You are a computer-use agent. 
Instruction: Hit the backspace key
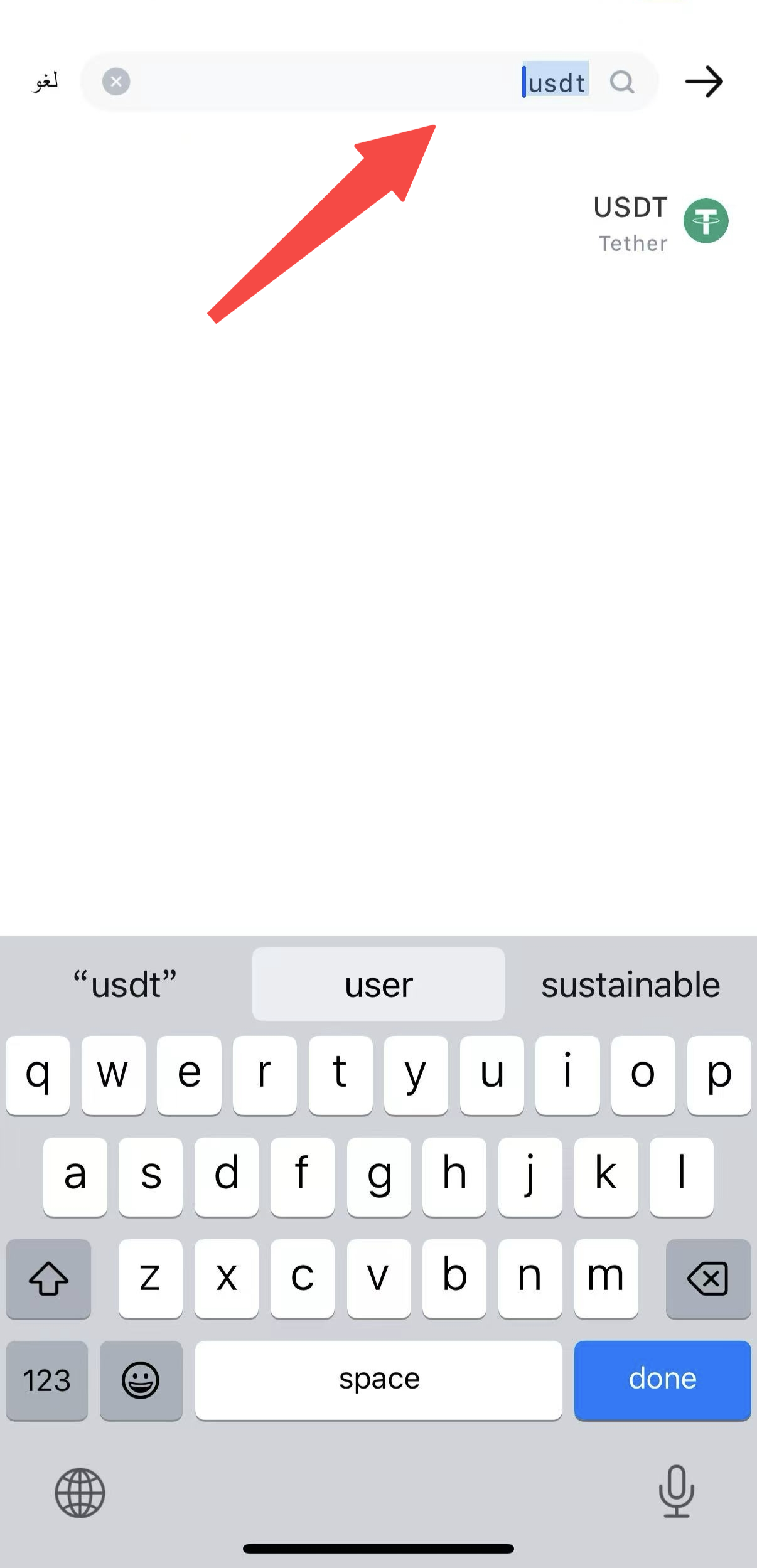pyautogui.click(x=708, y=1278)
